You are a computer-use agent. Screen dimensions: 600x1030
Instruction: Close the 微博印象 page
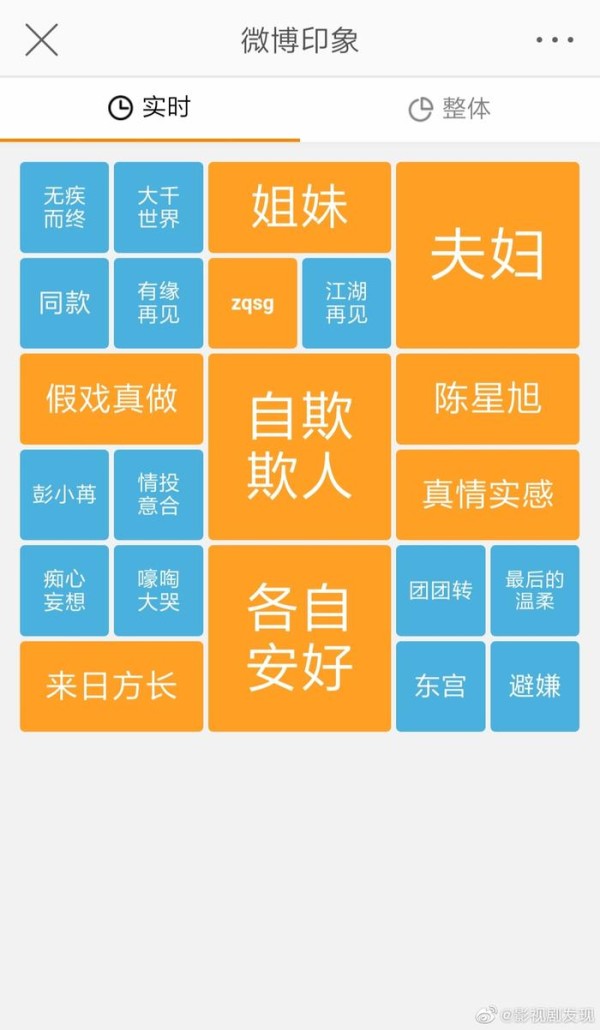pyautogui.click(x=41, y=39)
